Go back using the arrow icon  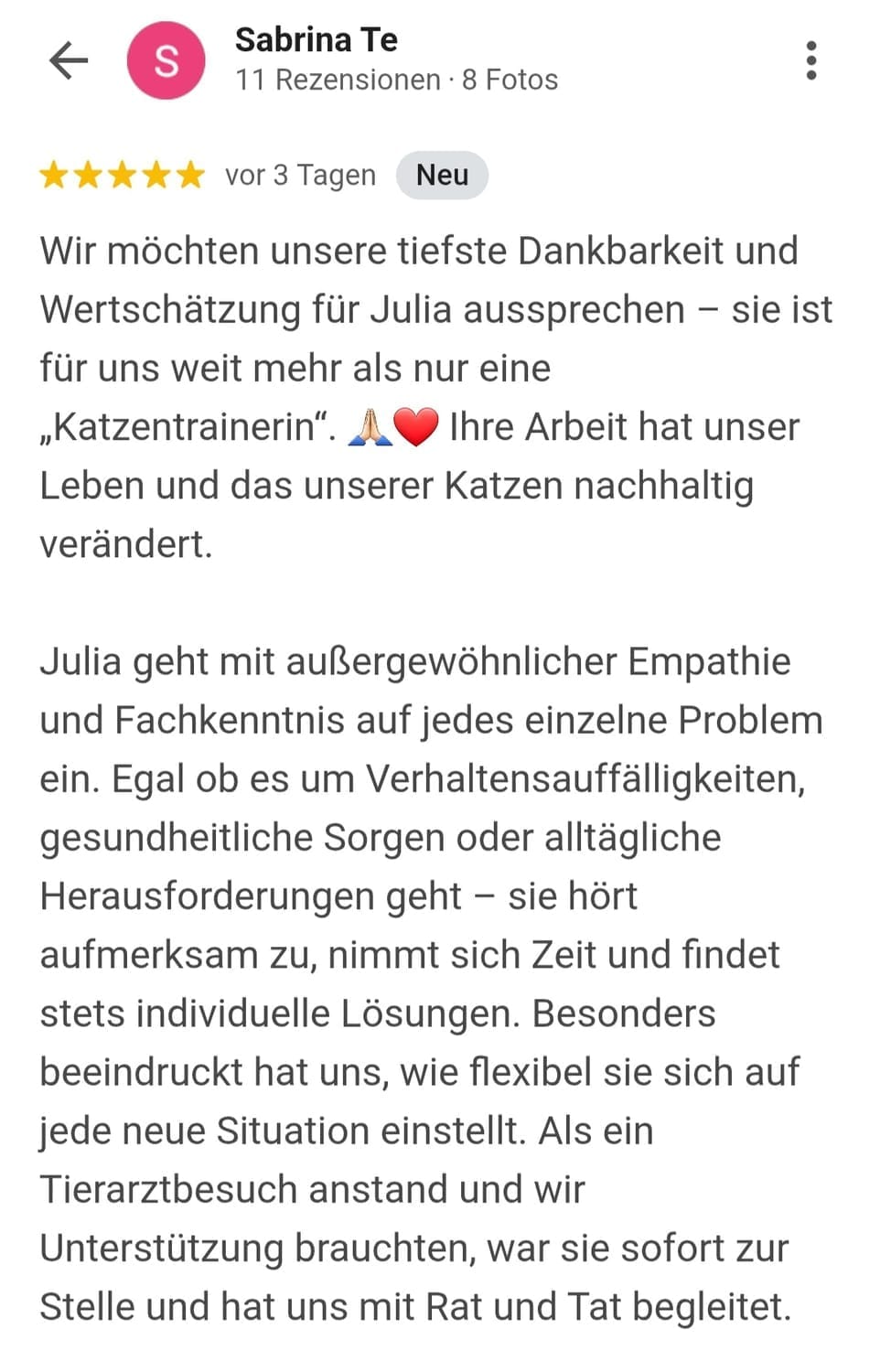(69, 61)
